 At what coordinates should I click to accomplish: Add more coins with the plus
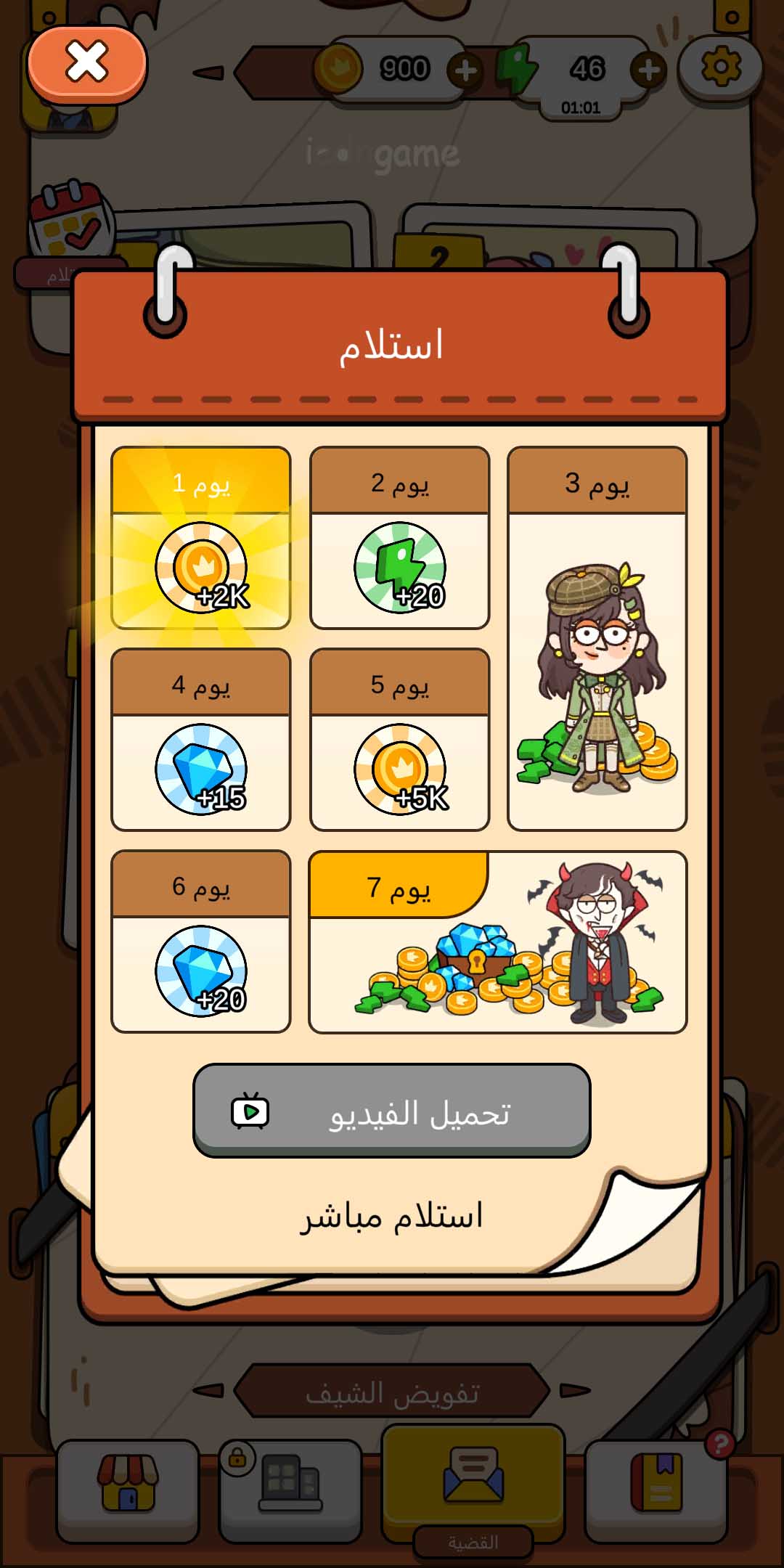465,71
